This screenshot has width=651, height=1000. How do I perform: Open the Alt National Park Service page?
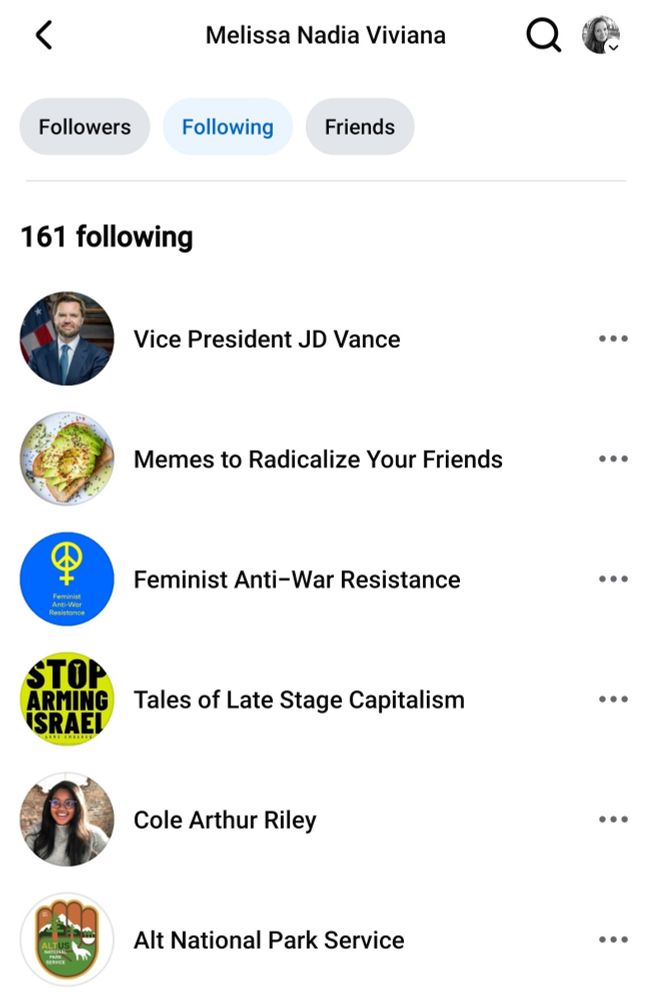(269, 940)
